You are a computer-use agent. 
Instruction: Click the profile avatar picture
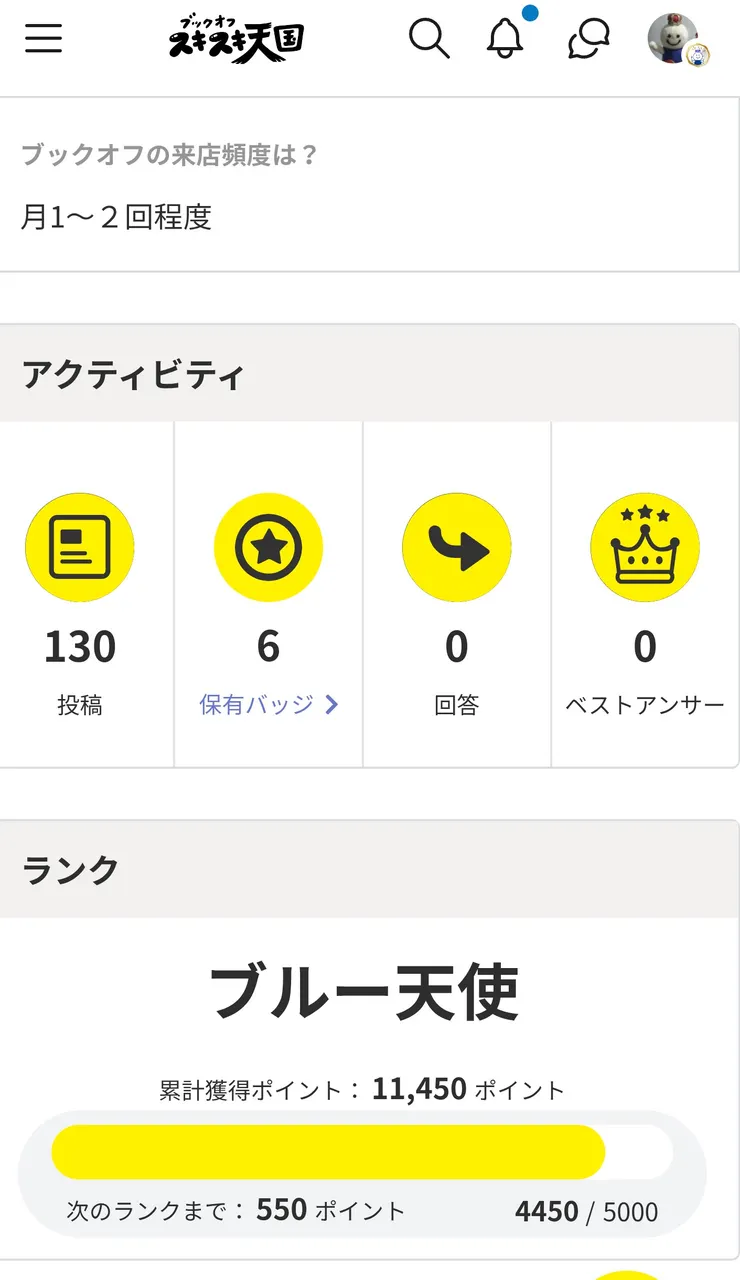click(x=677, y=41)
